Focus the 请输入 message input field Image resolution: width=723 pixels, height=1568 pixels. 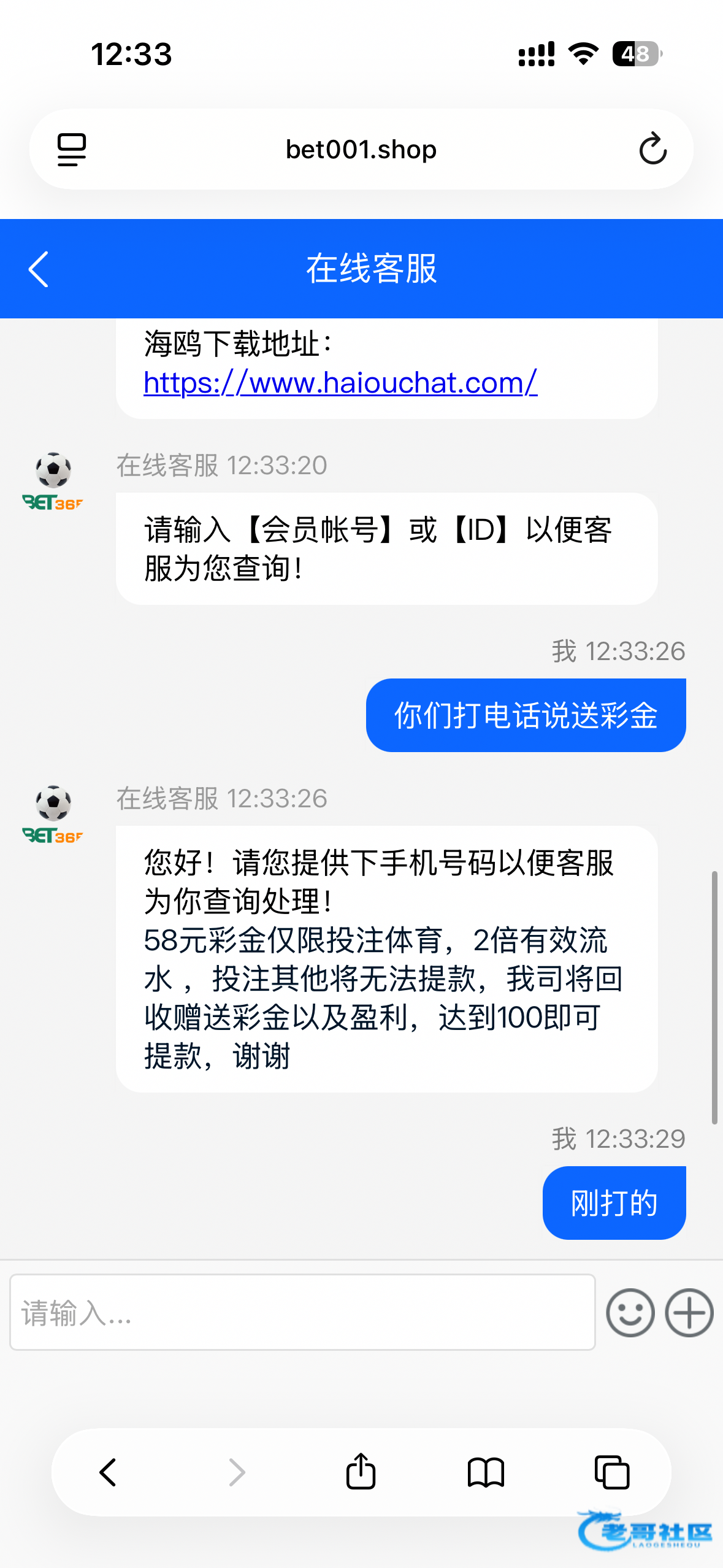[x=302, y=1312]
